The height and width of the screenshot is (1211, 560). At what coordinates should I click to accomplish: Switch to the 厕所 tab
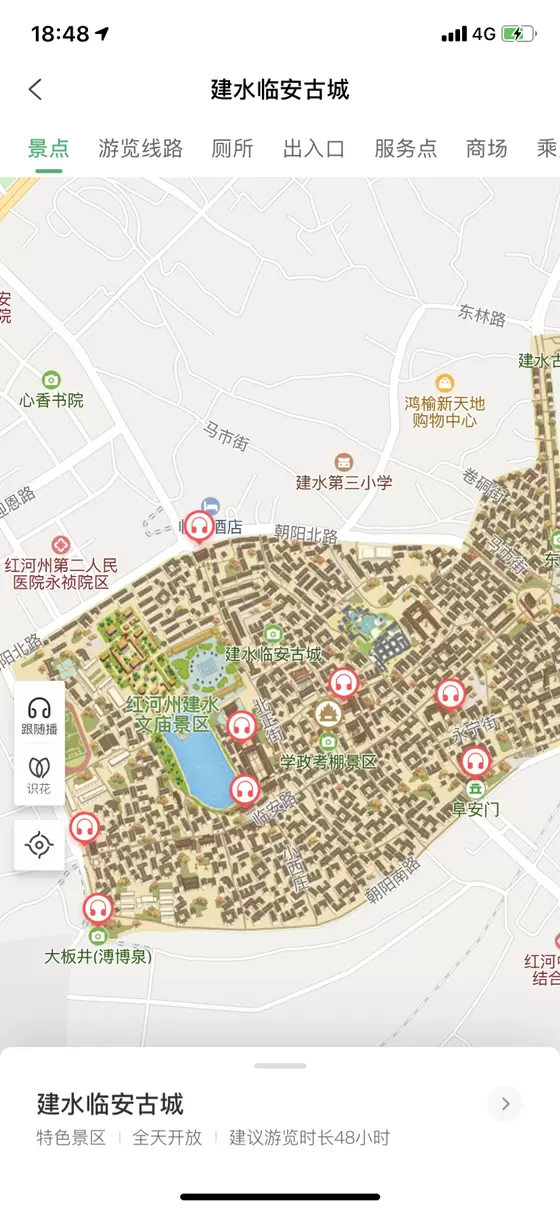click(233, 149)
